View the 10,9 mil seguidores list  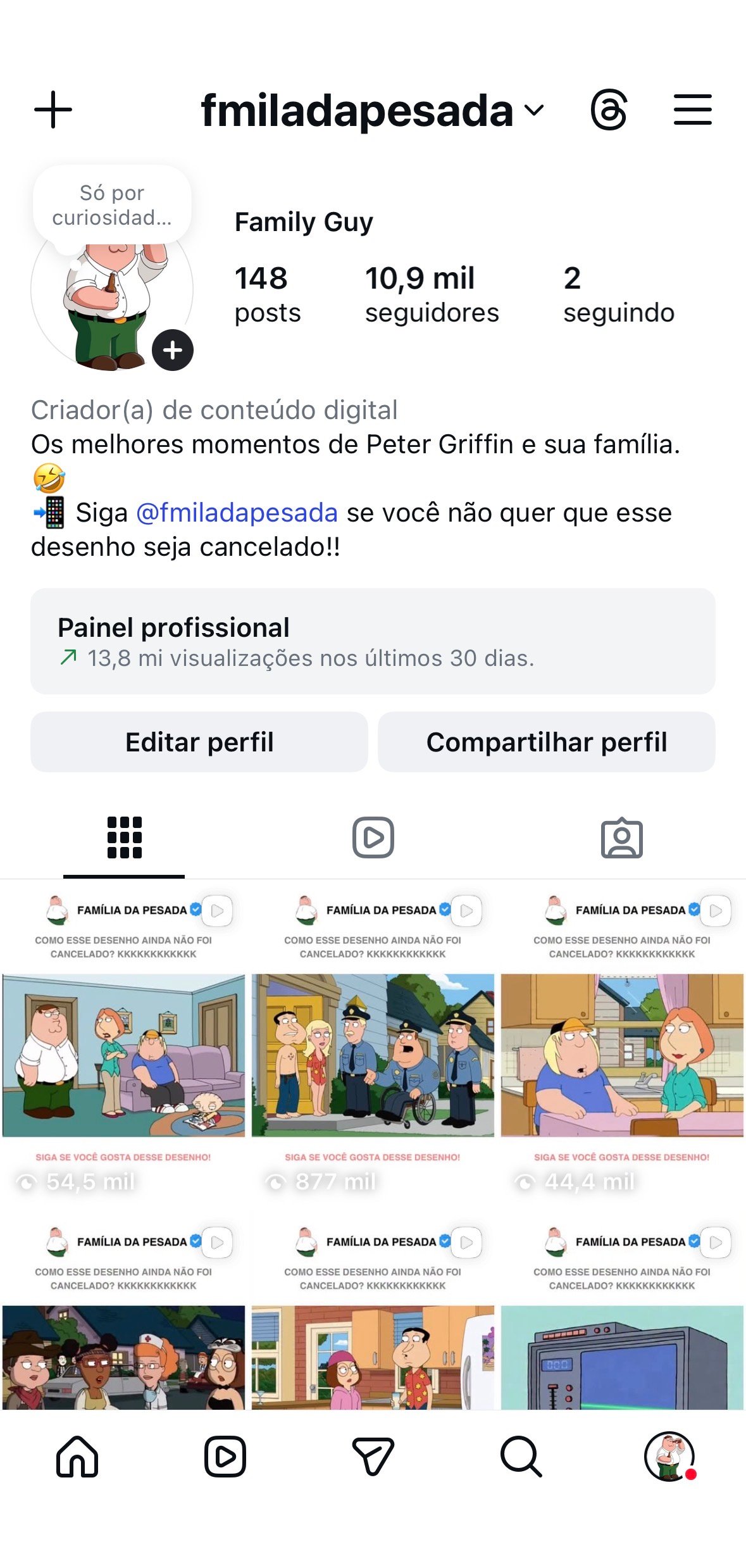432,294
